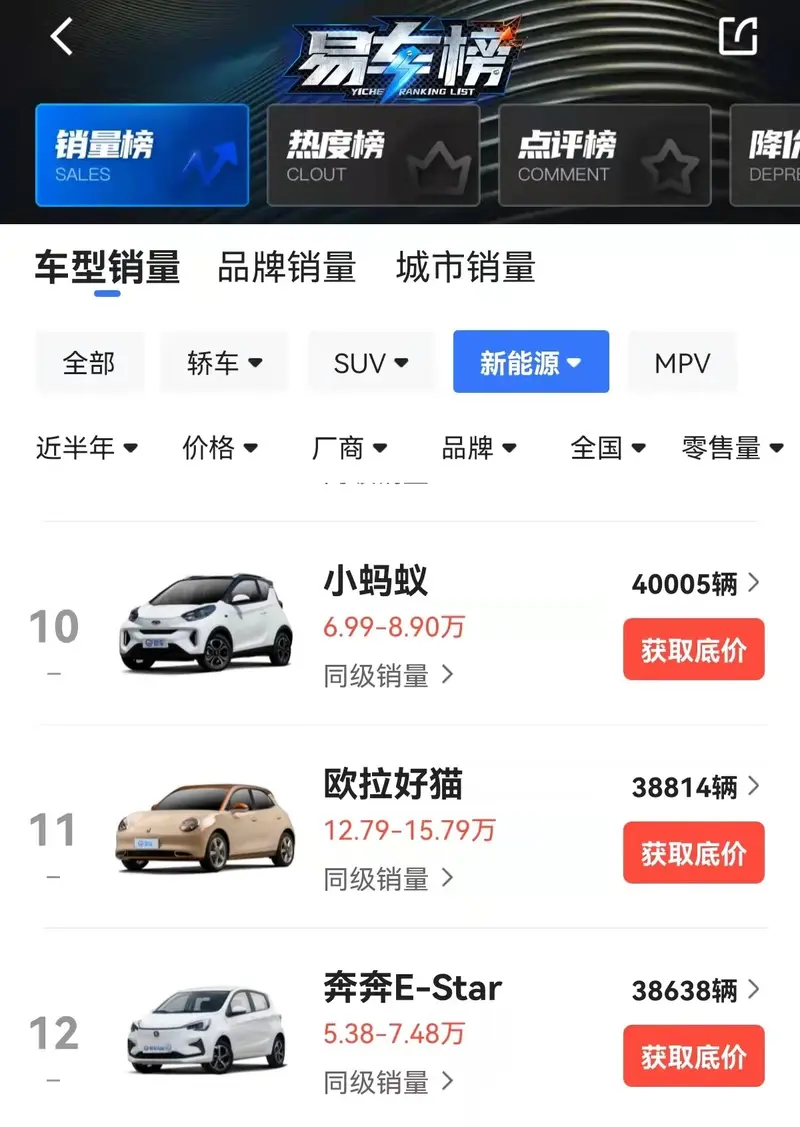
Task: Open the 全国 region dropdown
Action: click(x=608, y=448)
